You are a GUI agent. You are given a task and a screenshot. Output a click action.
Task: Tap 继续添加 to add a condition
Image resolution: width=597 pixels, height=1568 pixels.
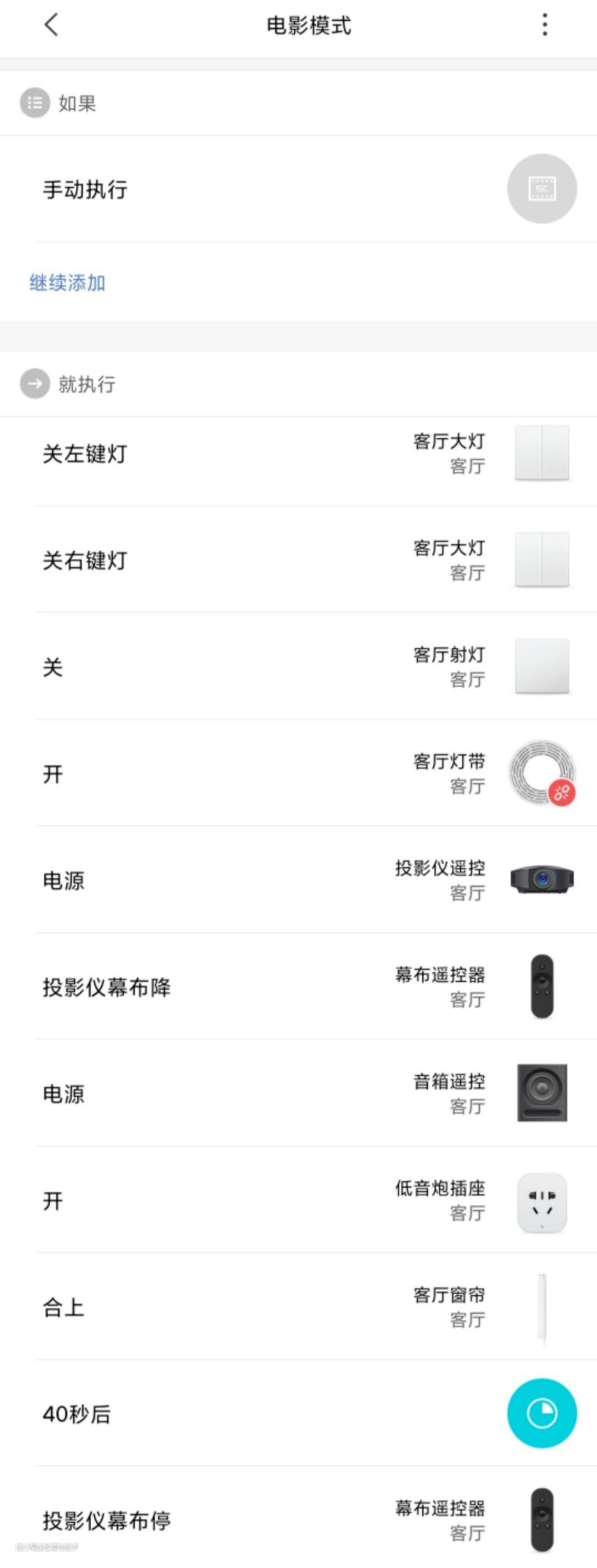point(67,283)
